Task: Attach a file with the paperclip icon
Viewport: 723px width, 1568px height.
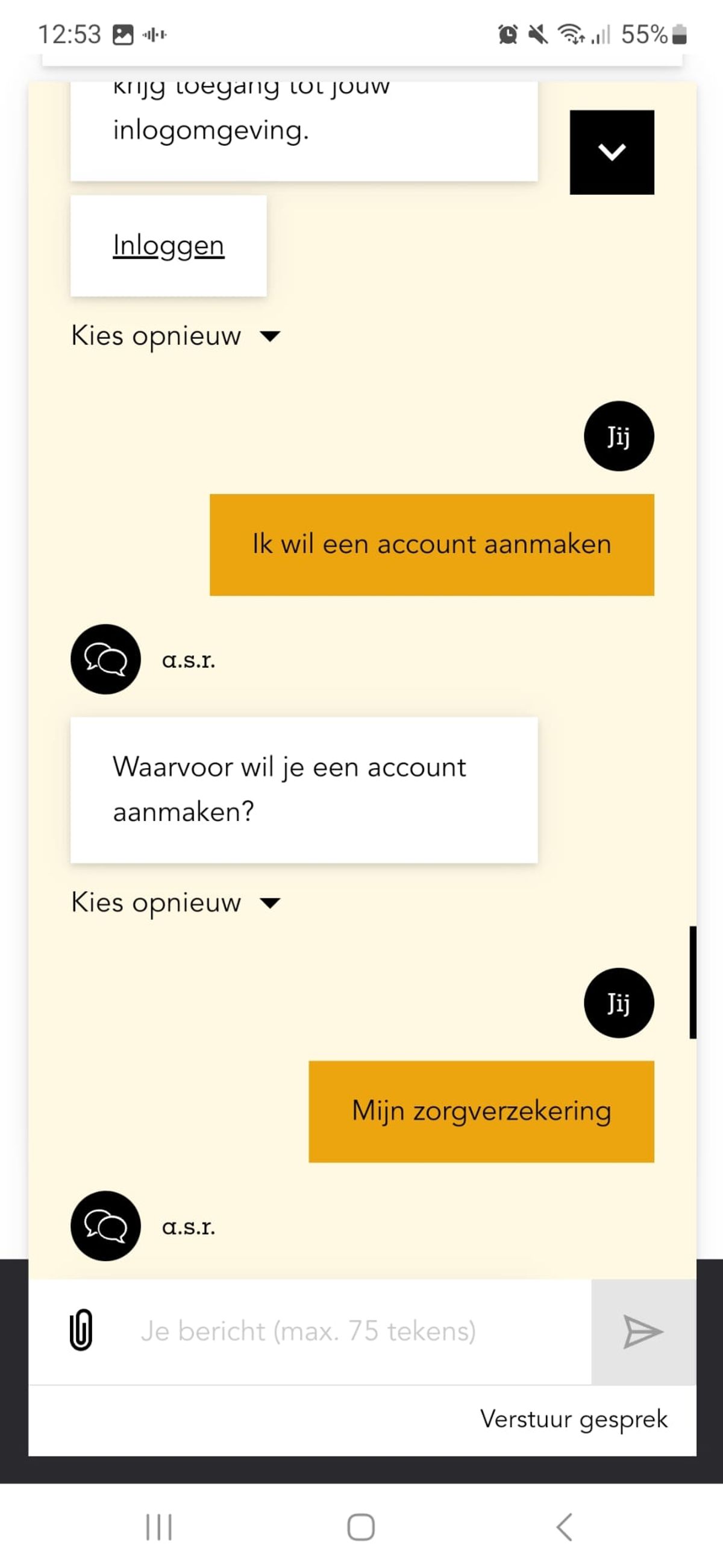Action: pyautogui.click(x=81, y=1330)
